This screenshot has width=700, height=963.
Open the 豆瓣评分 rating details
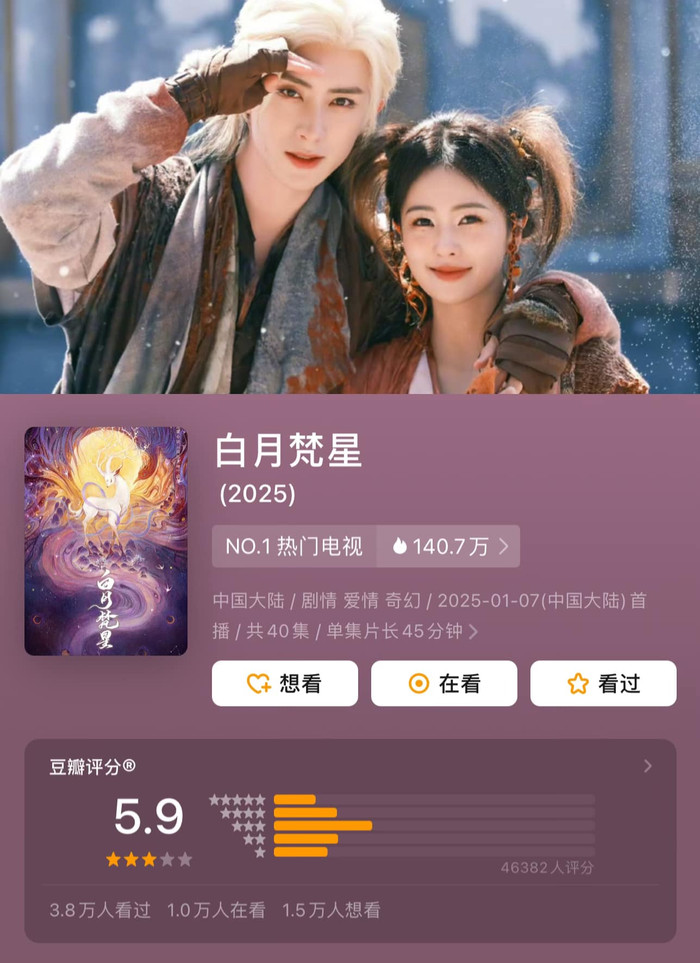(x=647, y=766)
